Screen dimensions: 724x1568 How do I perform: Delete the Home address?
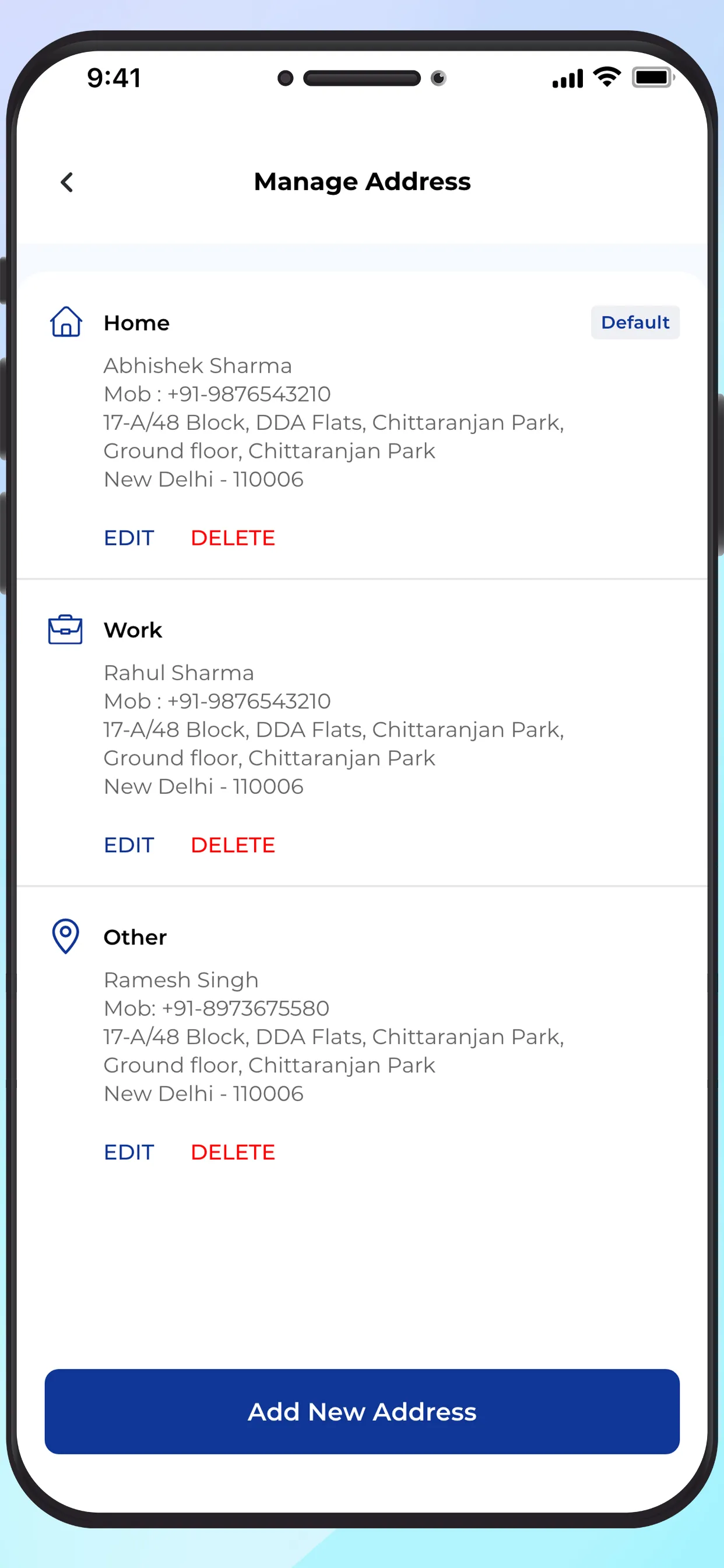233,538
